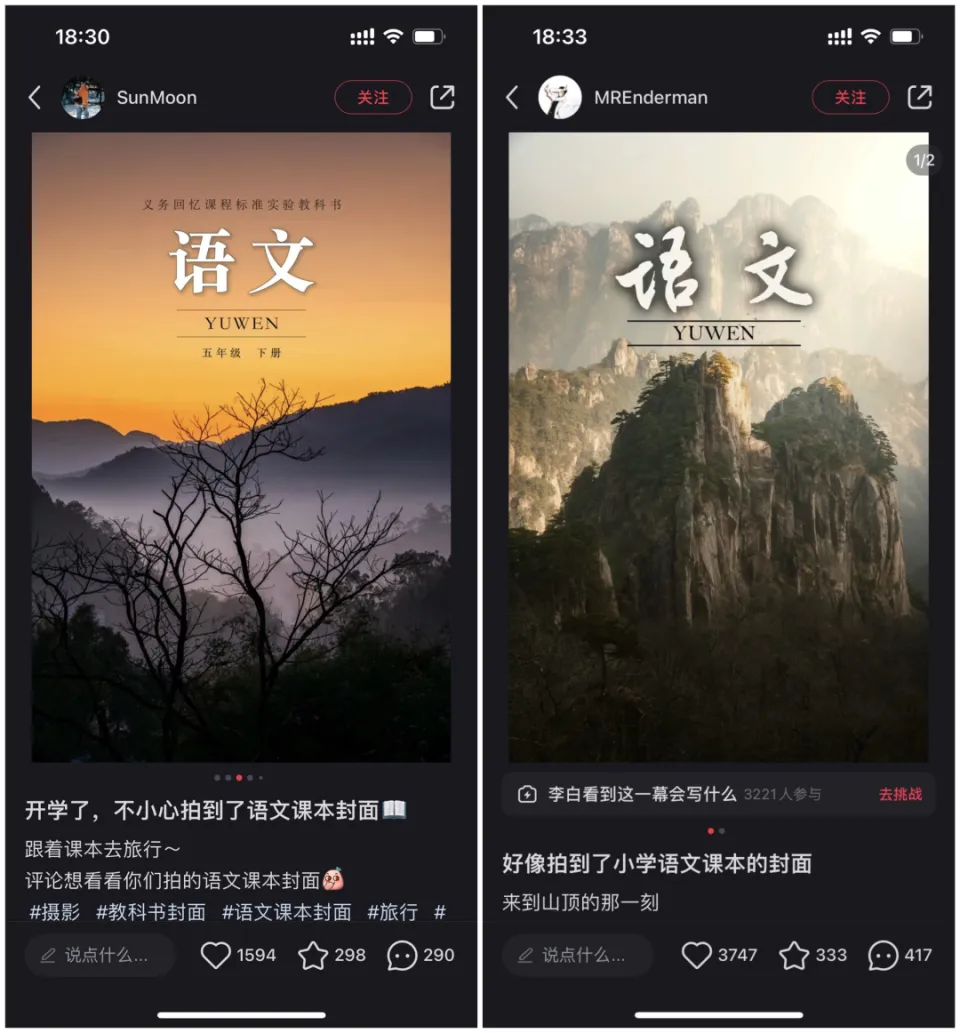Viewport: 960px width, 1033px height.
Task: Save MREnderman's post with 333 favorites
Action: click(x=794, y=955)
